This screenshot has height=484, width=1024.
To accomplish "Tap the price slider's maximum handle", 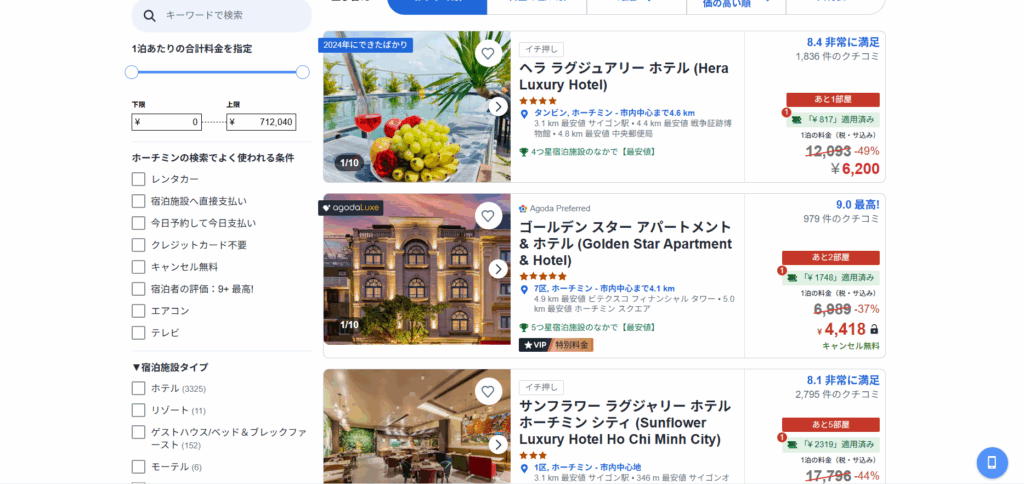I will tap(303, 72).
